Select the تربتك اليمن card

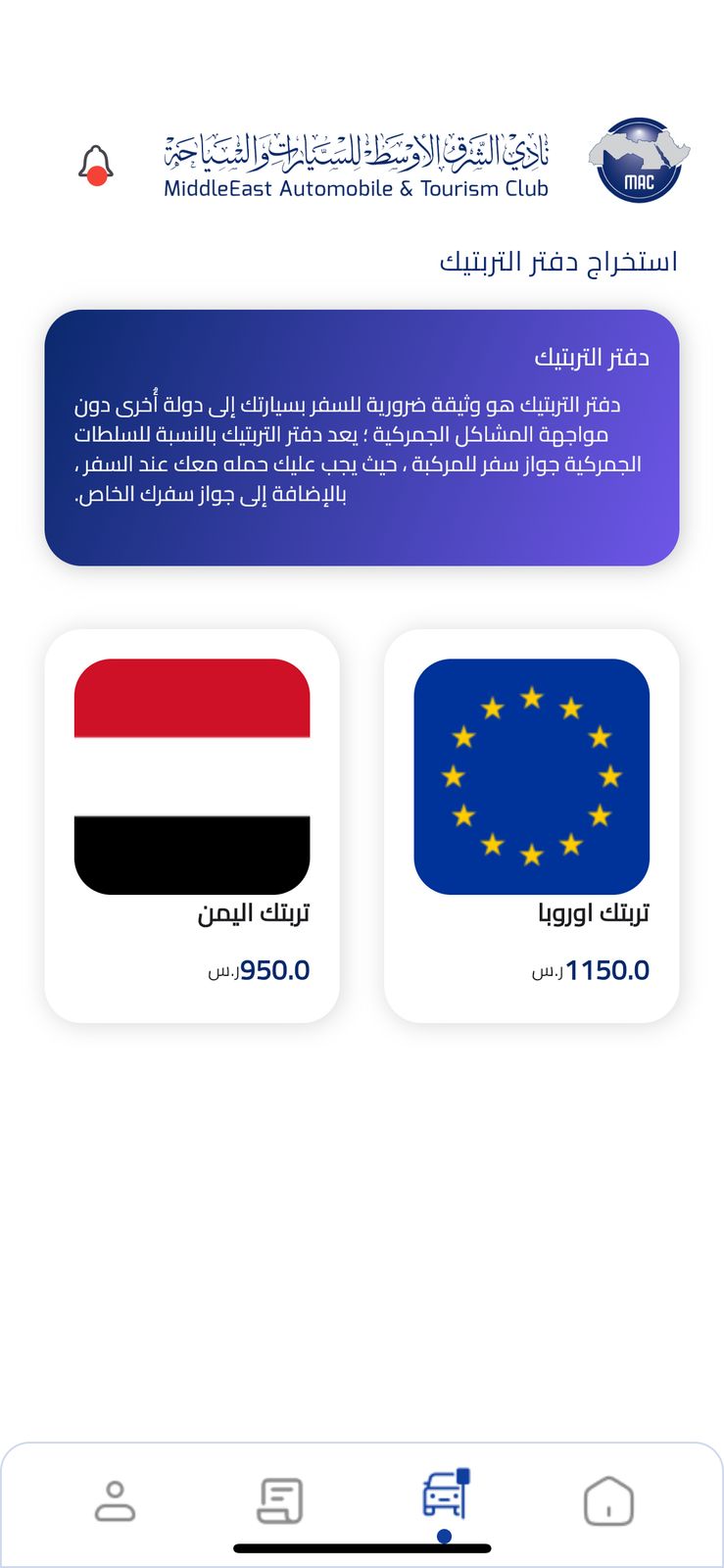click(x=192, y=826)
